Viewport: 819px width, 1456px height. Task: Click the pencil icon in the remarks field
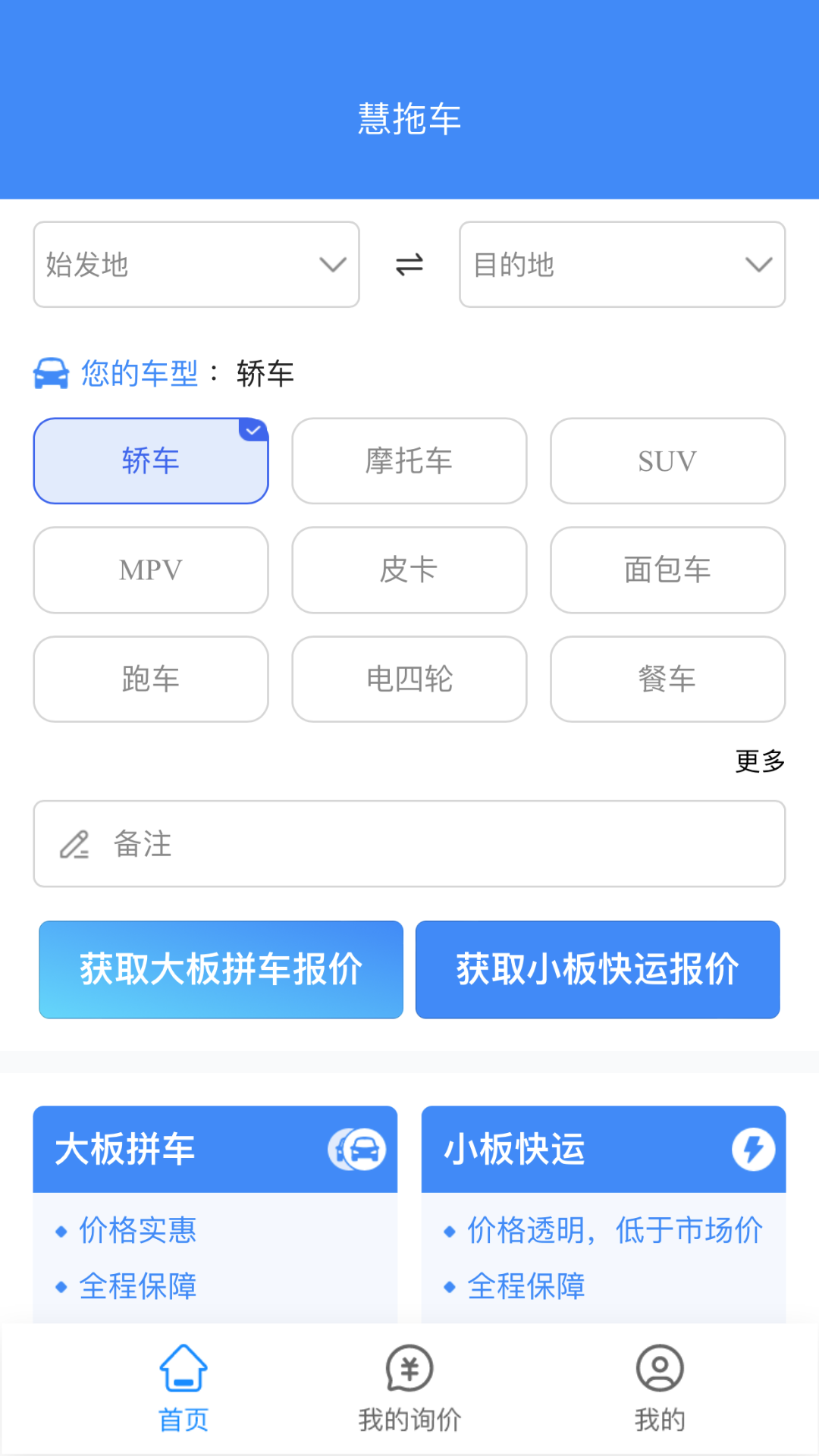[x=76, y=844]
